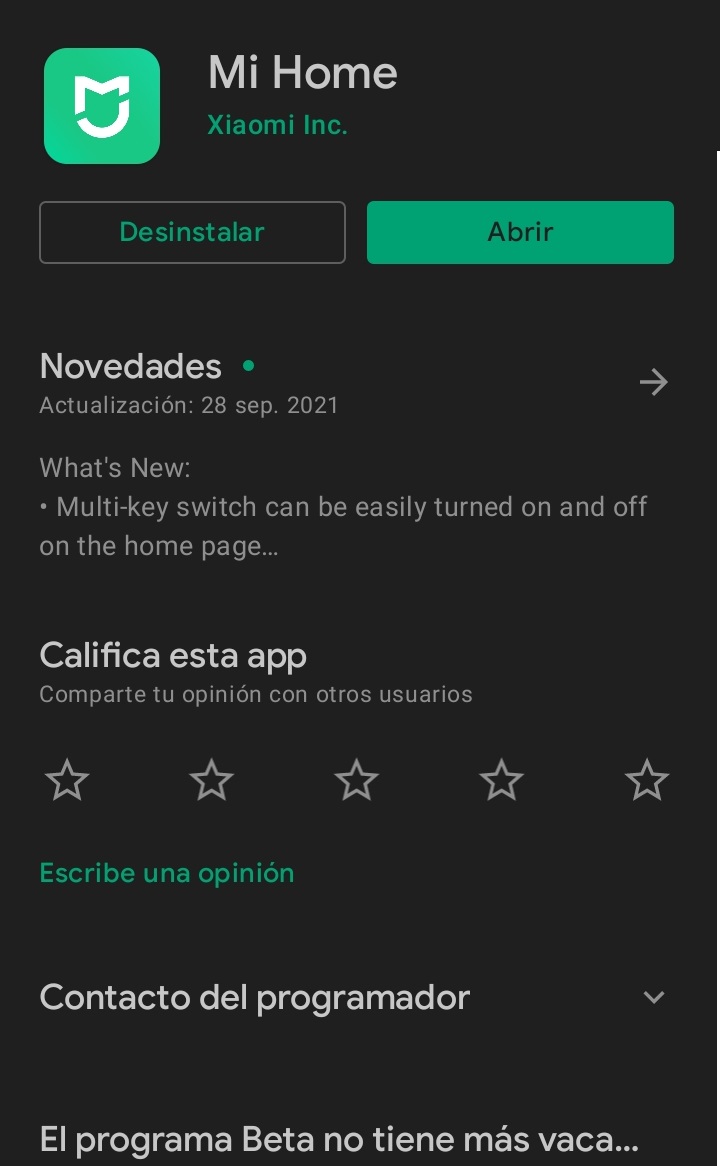Select the third rating star
This screenshot has width=720, height=1166.
click(x=357, y=780)
